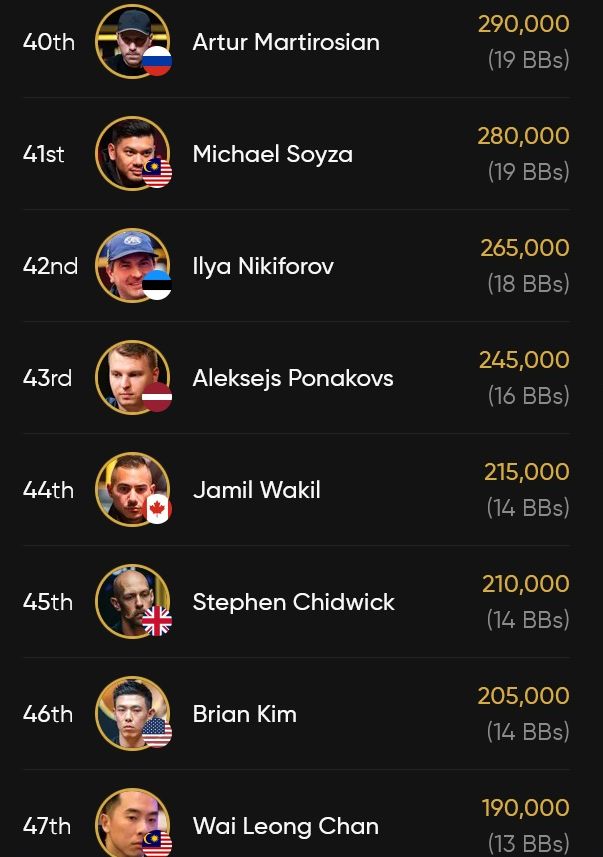Select Wai Leong Chan's entry

(285, 826)
